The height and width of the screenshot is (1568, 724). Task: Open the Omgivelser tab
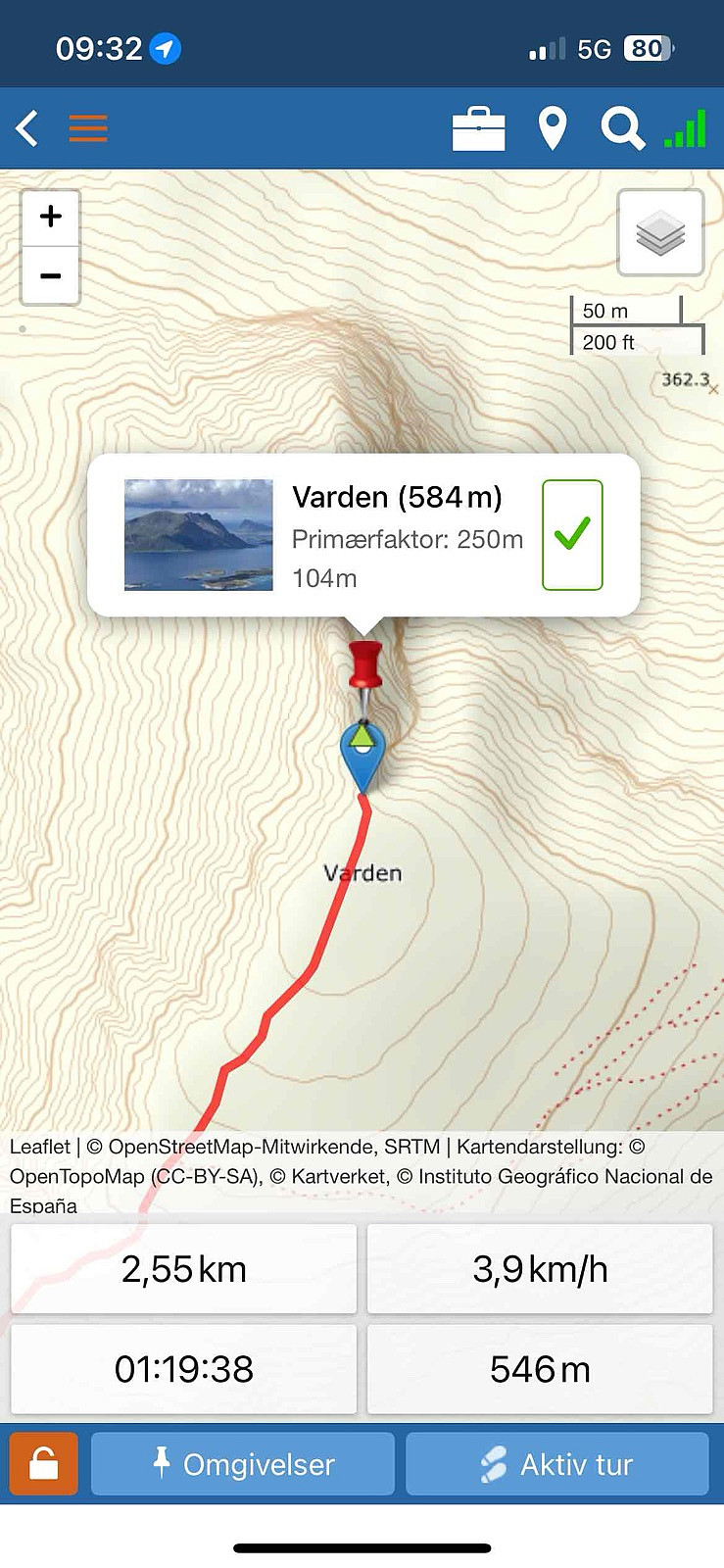coord(243,1464)
